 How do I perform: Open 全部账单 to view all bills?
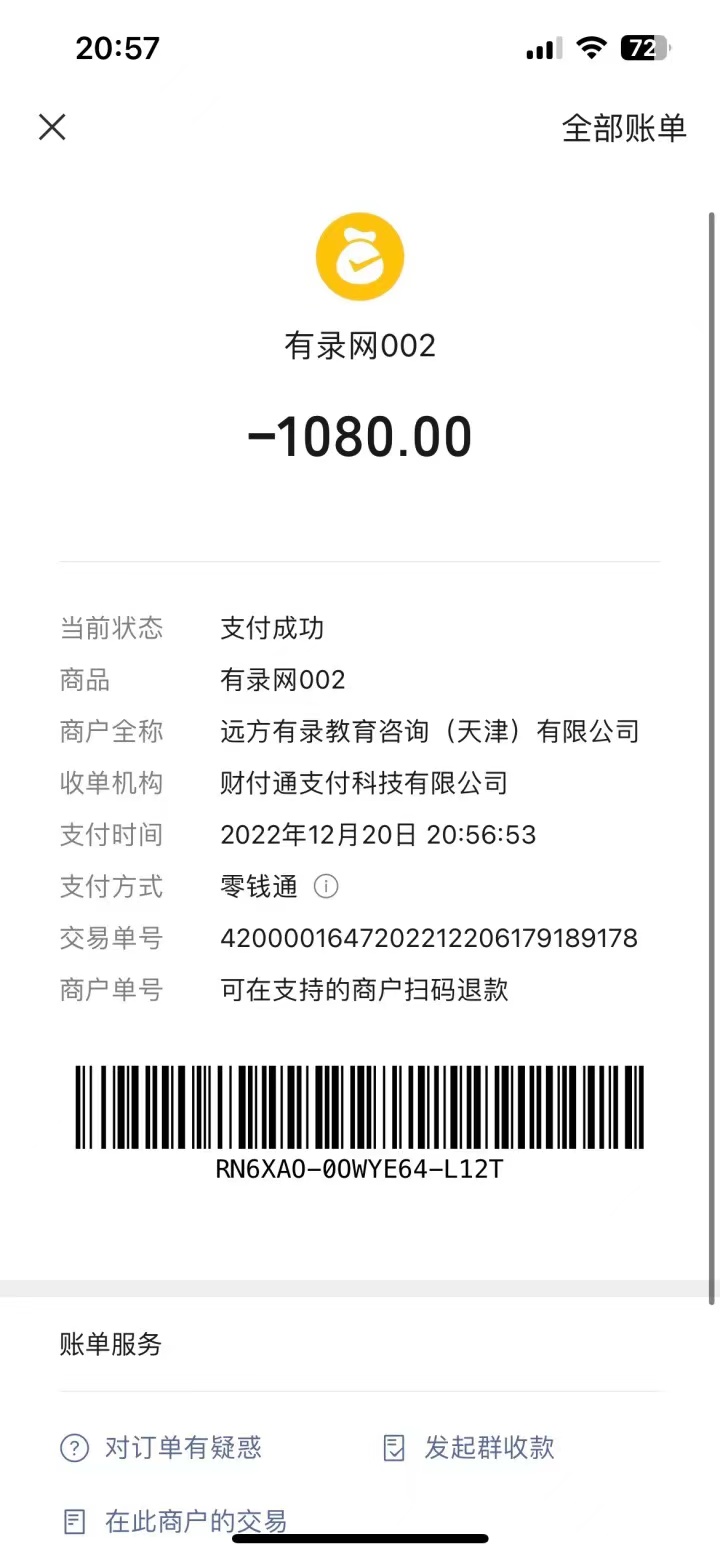point(624,128)
